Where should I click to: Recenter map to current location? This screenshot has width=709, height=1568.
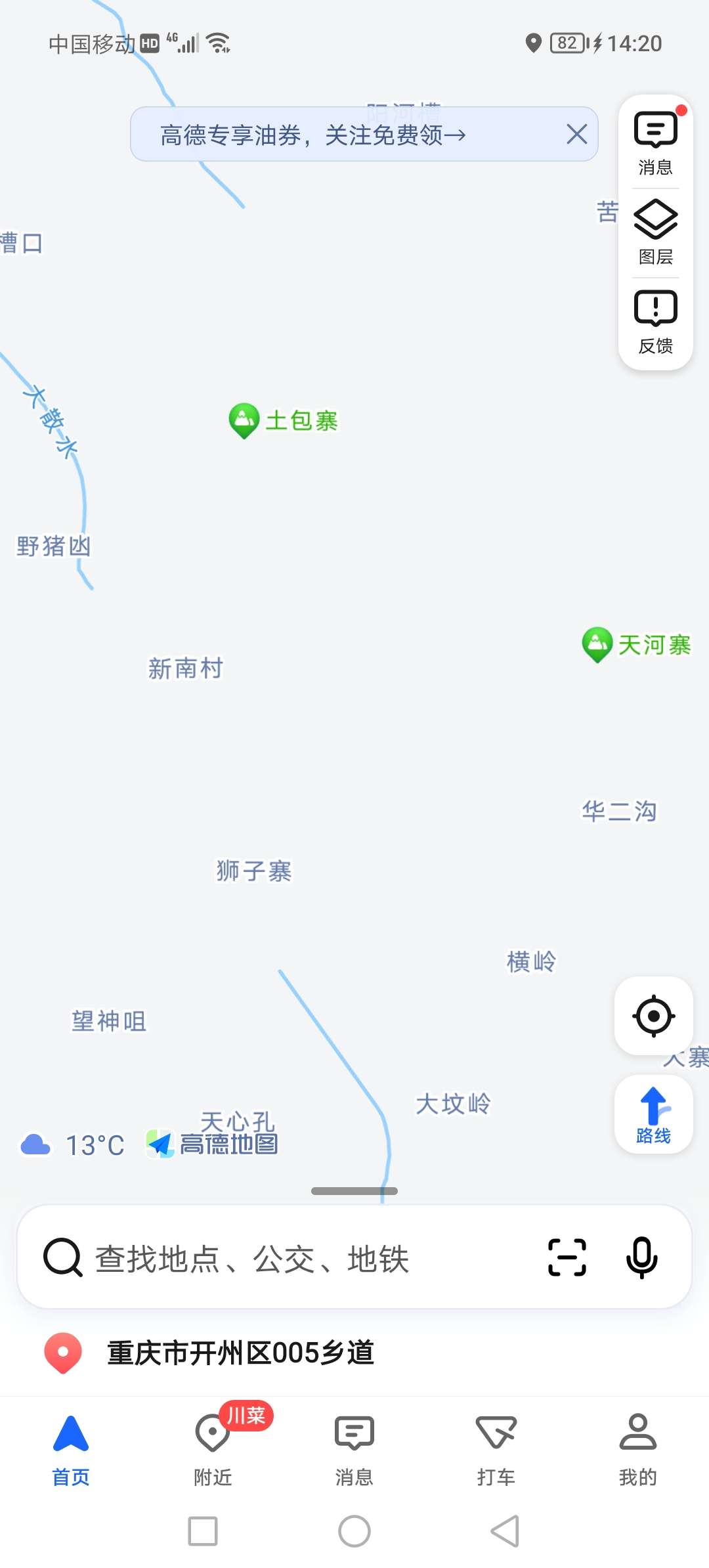tap(654, 1016)
